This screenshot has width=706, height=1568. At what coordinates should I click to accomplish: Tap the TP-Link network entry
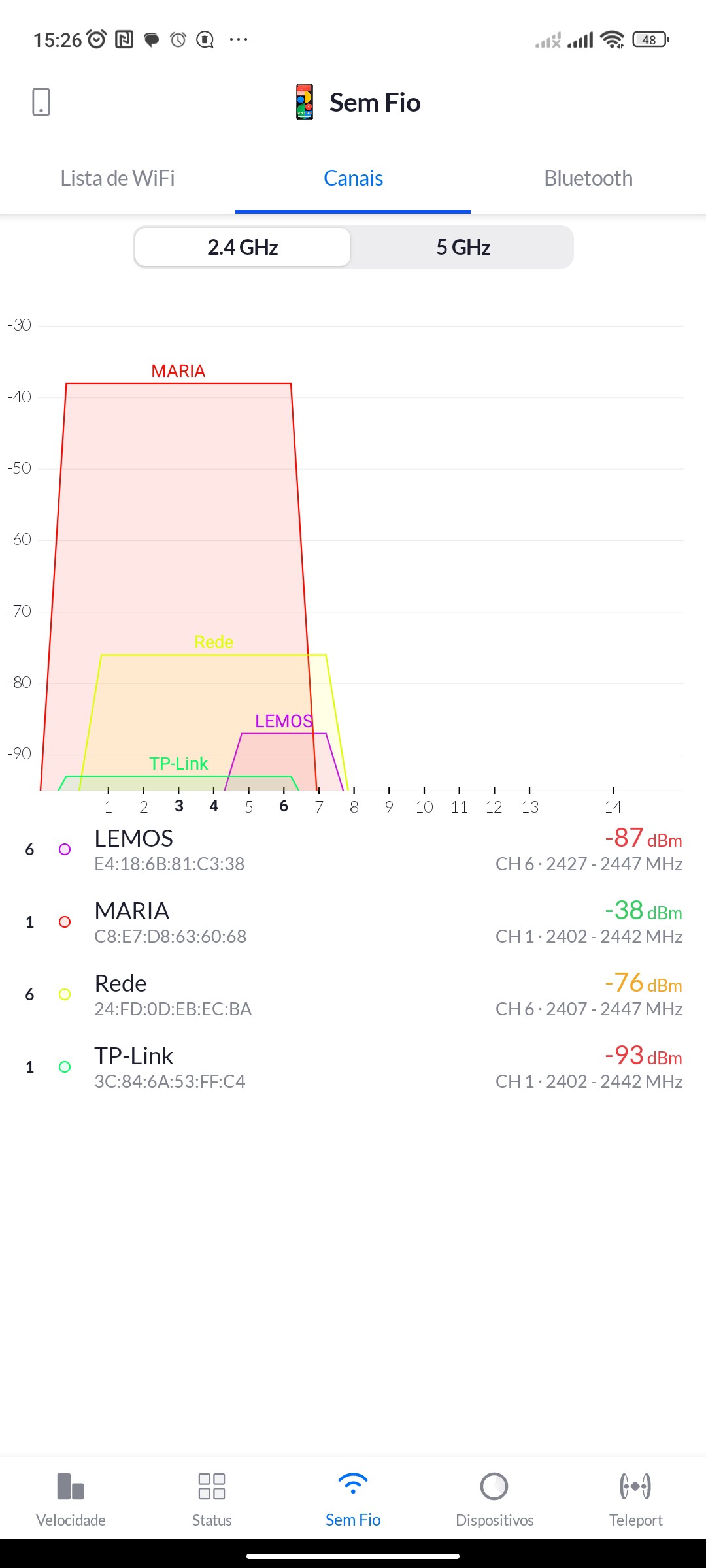click(353, 1067)
